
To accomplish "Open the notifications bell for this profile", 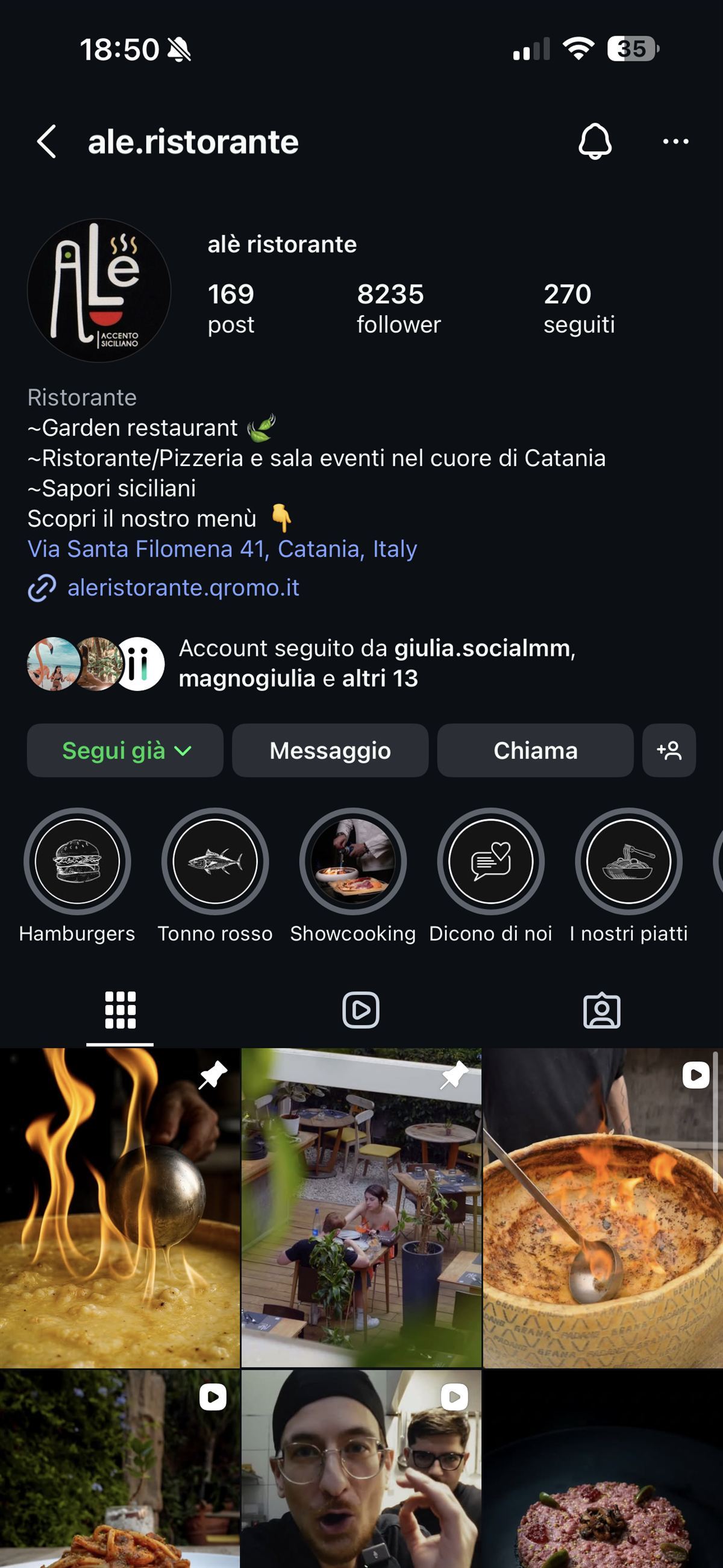I will [x=595, y=142].
